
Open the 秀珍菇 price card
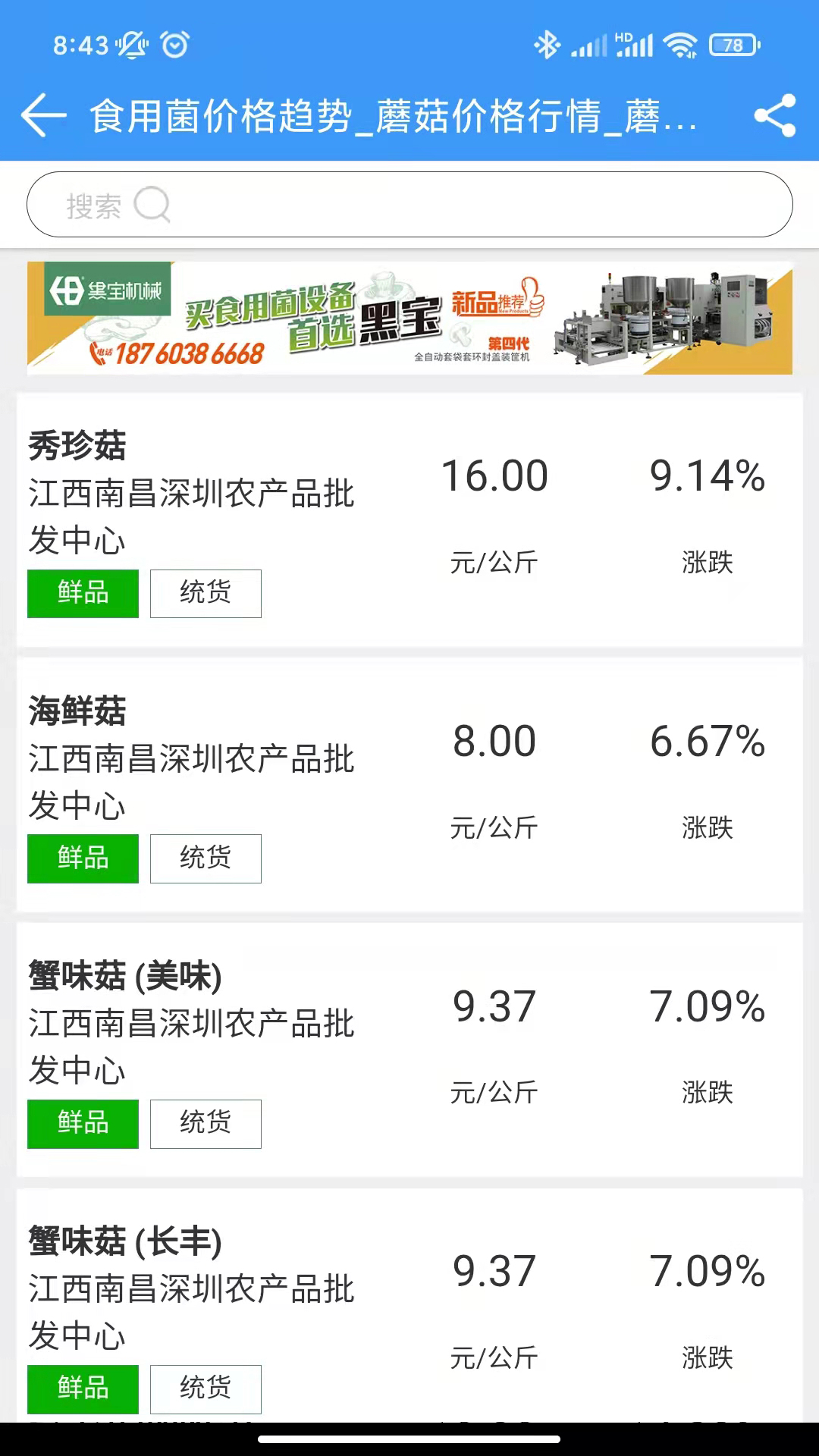tap(409, 520)
